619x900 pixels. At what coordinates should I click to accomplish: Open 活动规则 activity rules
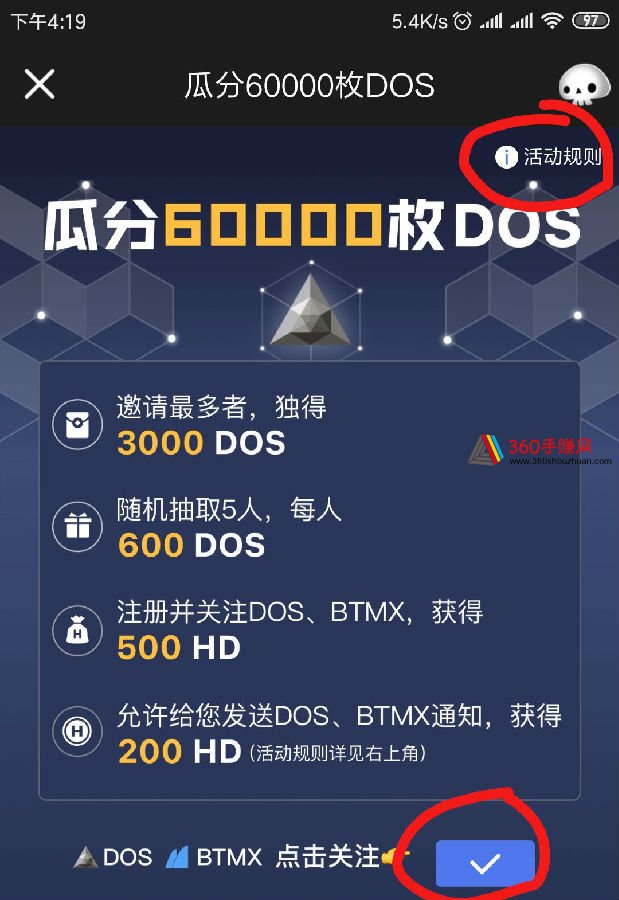tap(550, 157)
